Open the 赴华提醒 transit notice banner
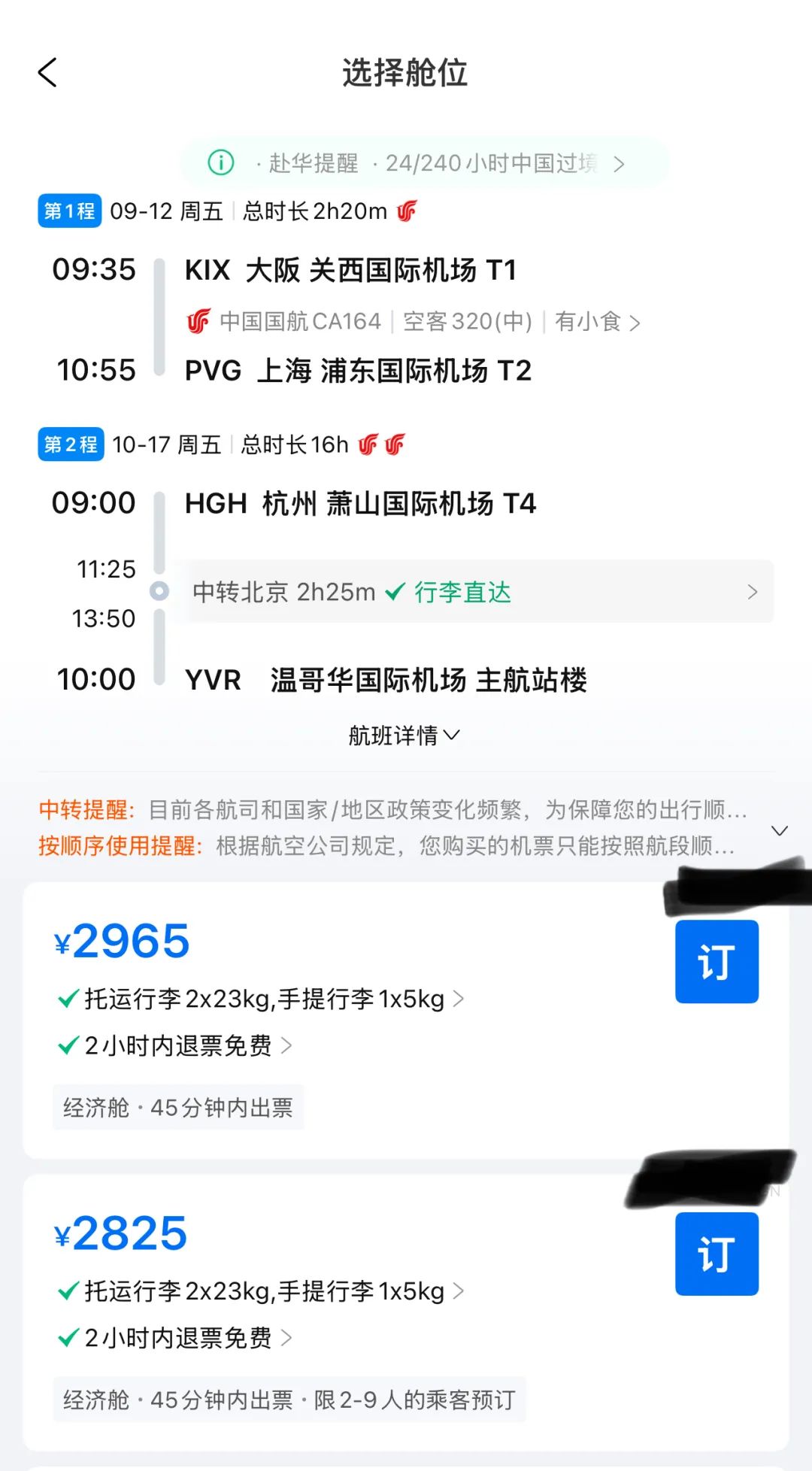 point(423,163)
